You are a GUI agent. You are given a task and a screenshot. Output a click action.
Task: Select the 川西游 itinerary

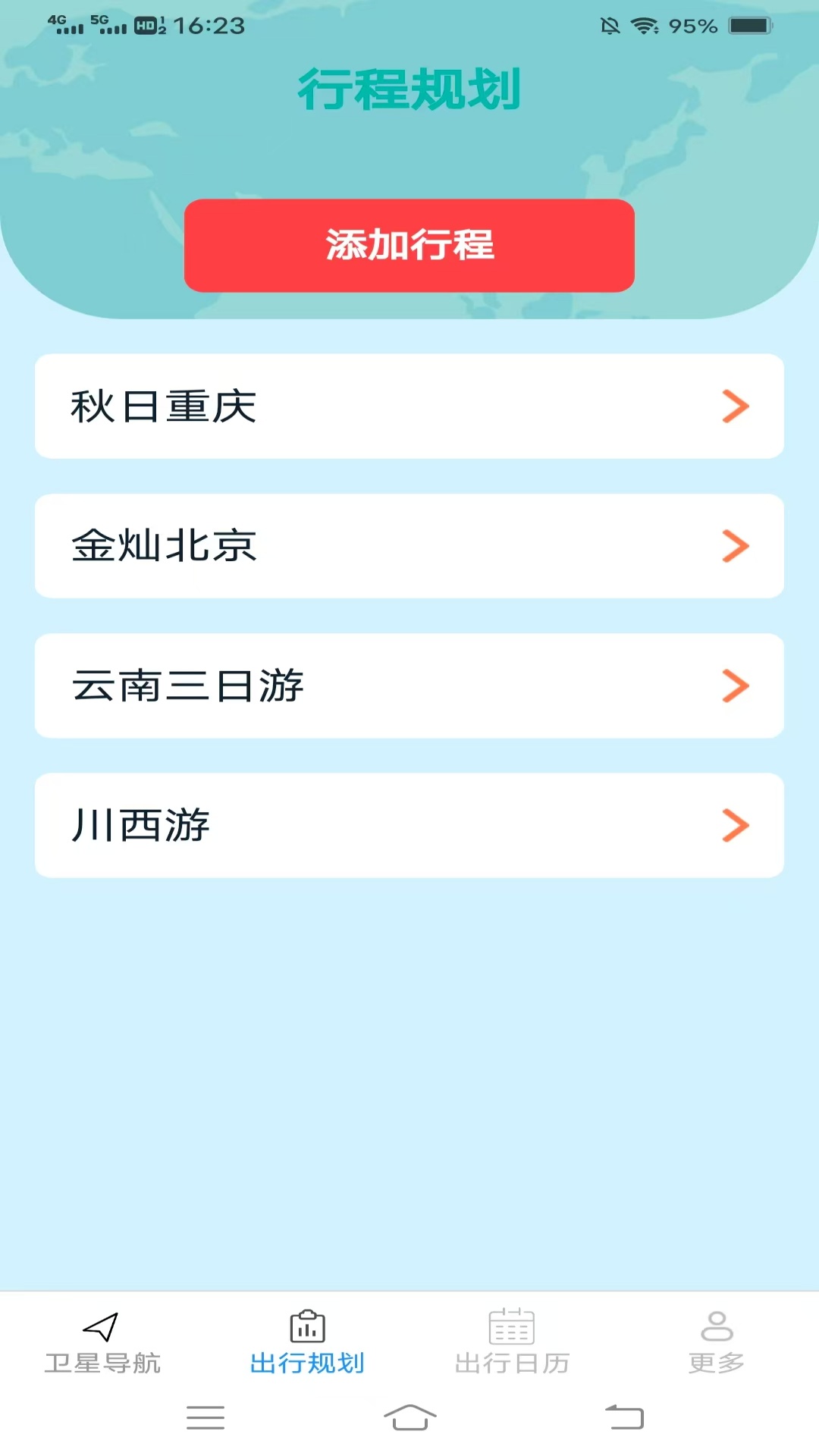click(409, 825)
